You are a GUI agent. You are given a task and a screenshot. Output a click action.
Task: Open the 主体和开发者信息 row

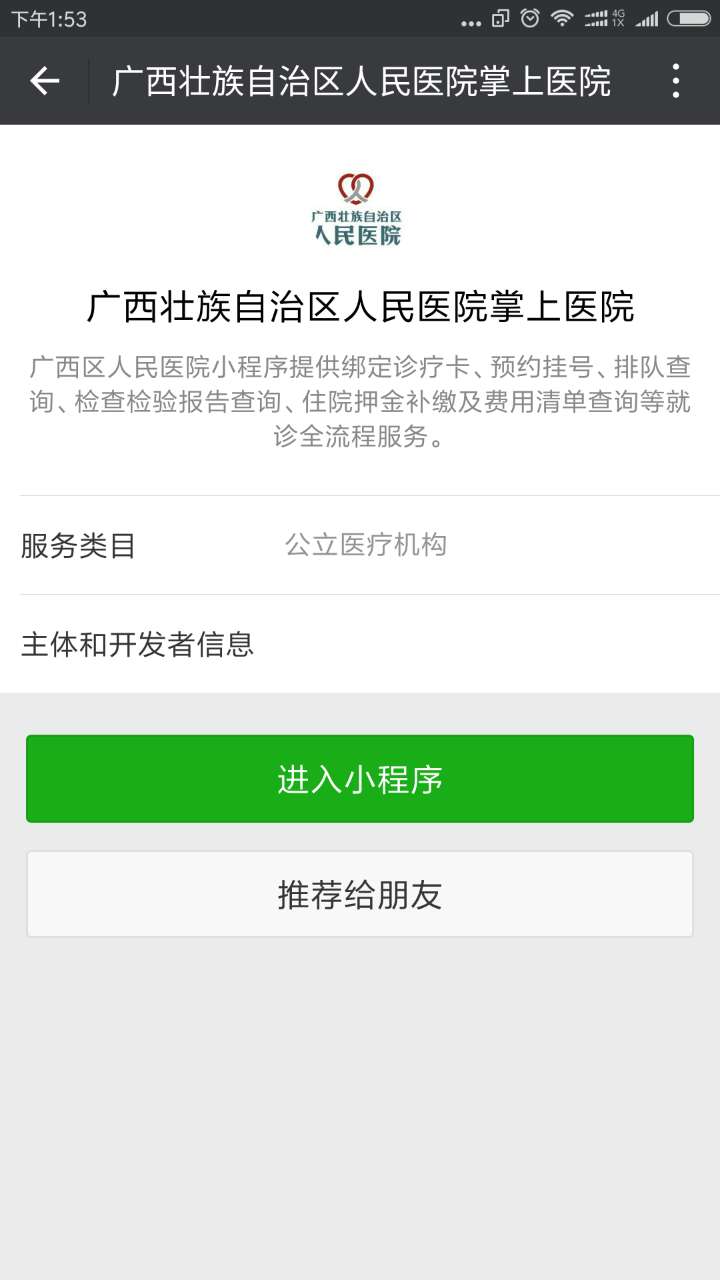(x=360, y=644)
